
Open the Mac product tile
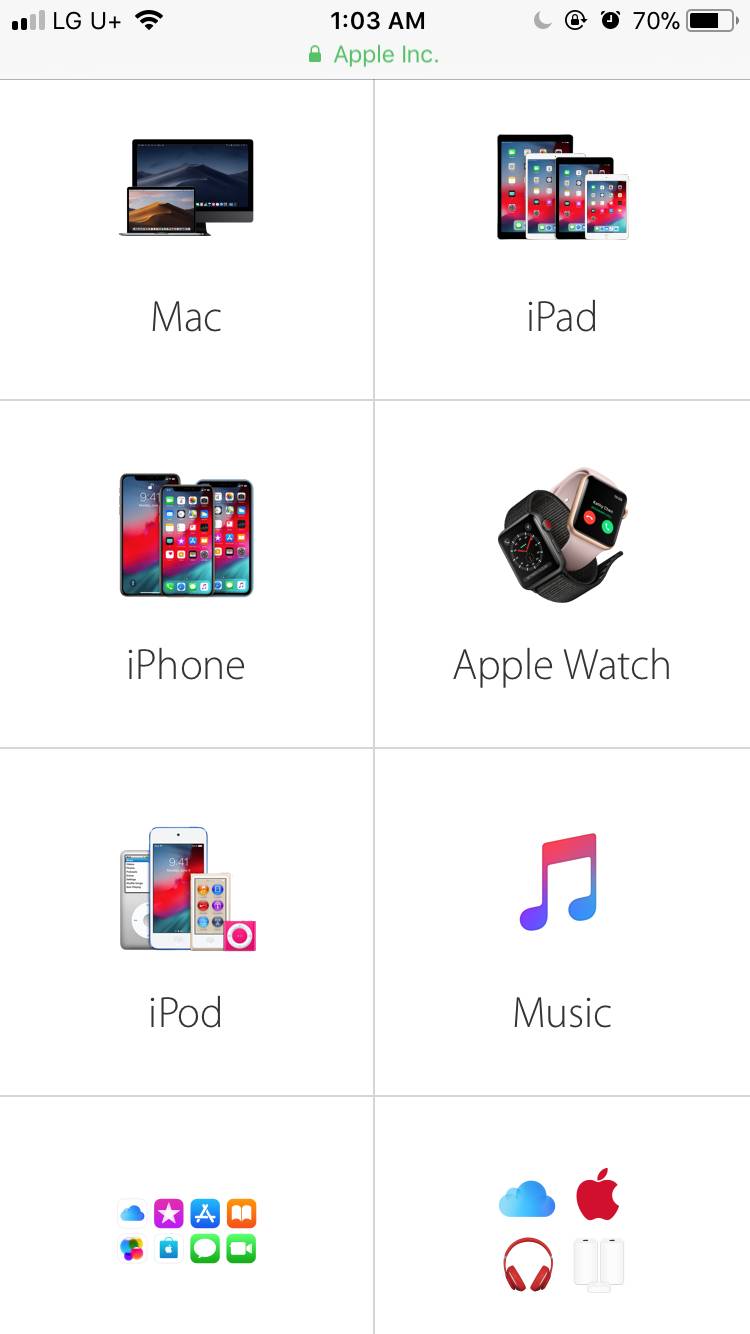[186, 240]
